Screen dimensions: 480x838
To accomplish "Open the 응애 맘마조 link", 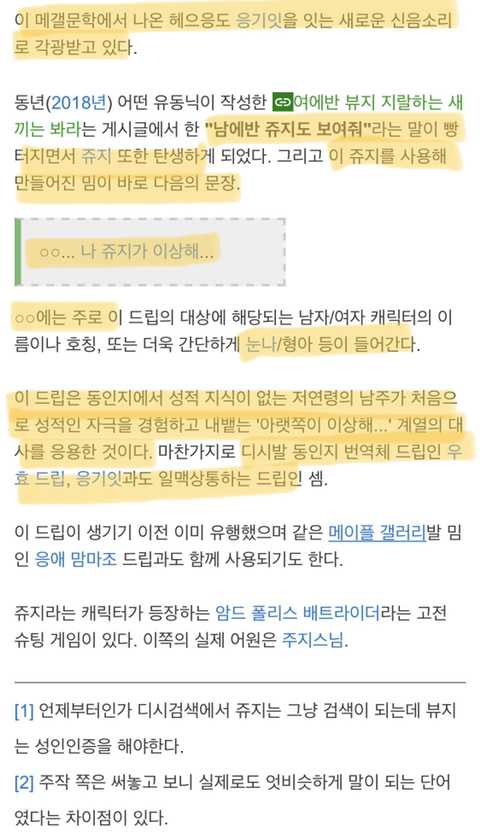I will click(x=75, y=560).
